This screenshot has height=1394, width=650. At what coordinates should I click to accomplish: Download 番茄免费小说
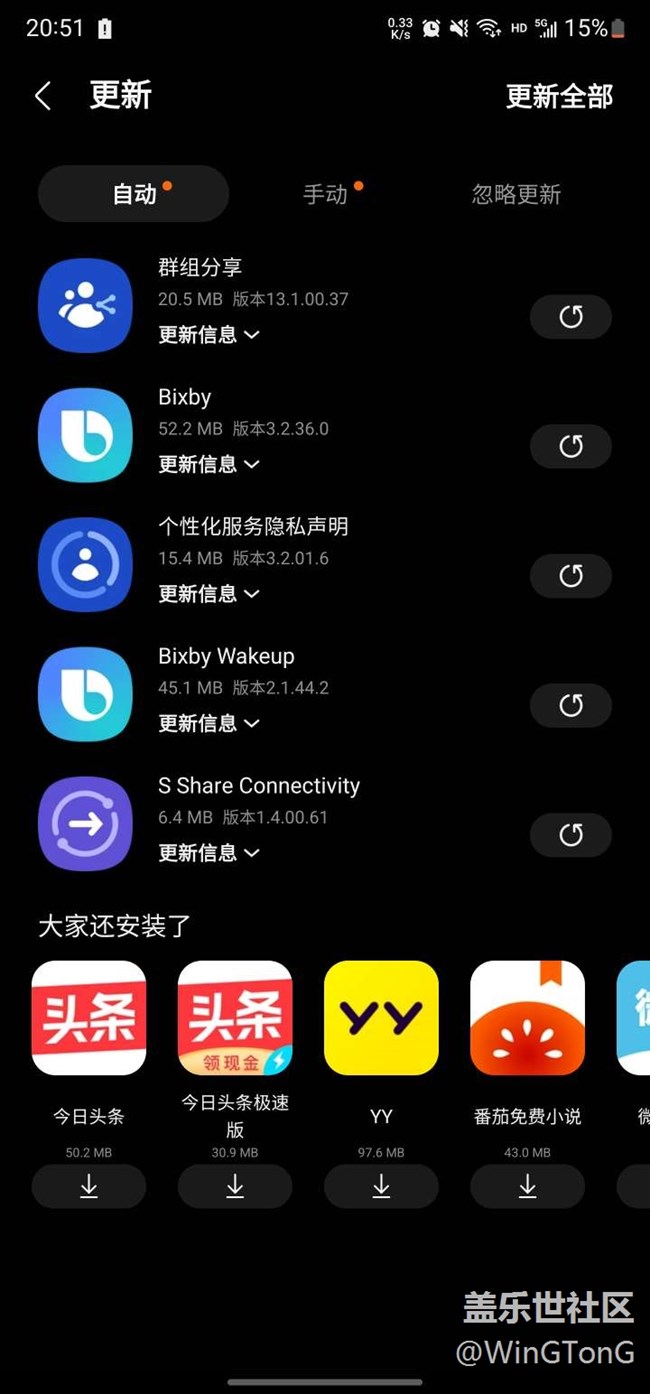click(527, 1186)
